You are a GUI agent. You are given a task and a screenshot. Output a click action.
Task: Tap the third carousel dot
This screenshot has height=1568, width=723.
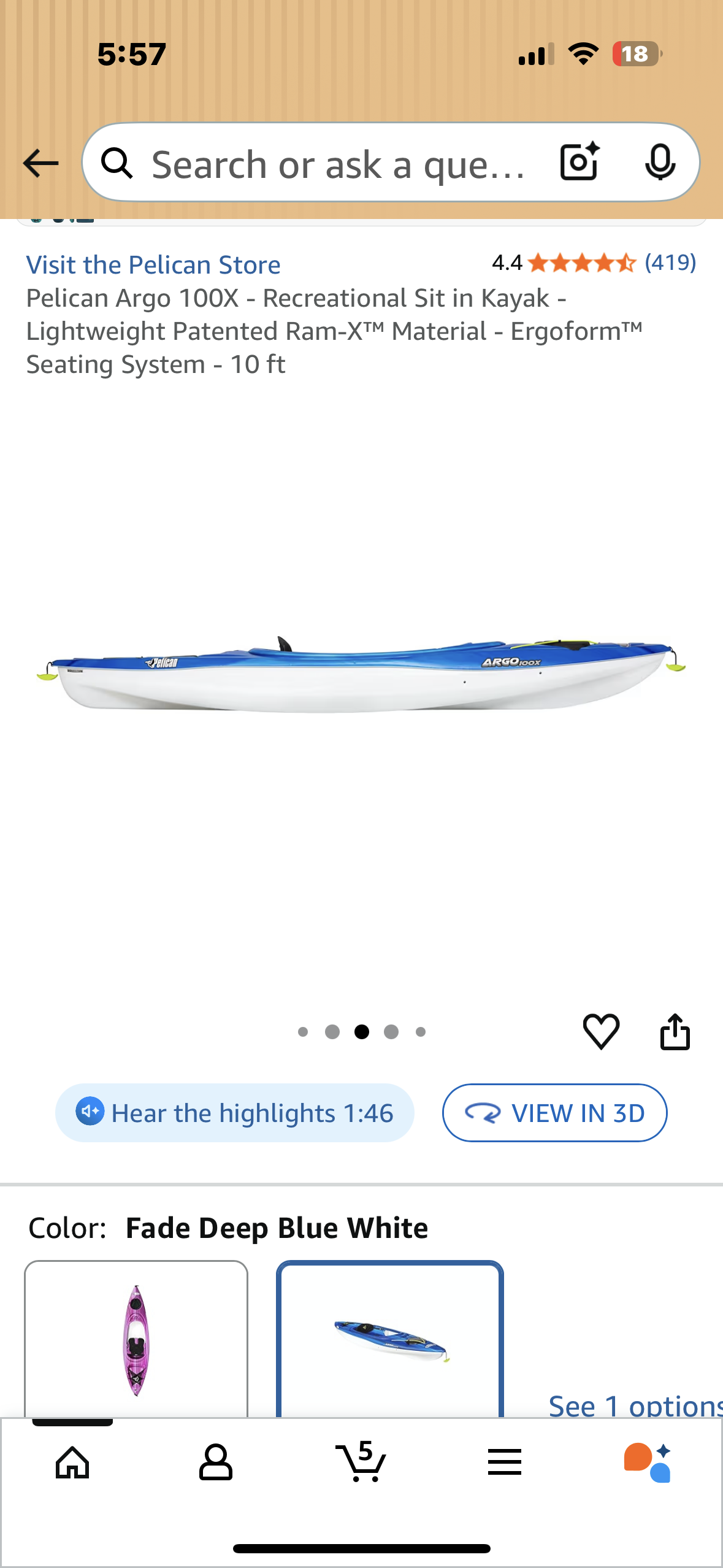(361, 1031)
